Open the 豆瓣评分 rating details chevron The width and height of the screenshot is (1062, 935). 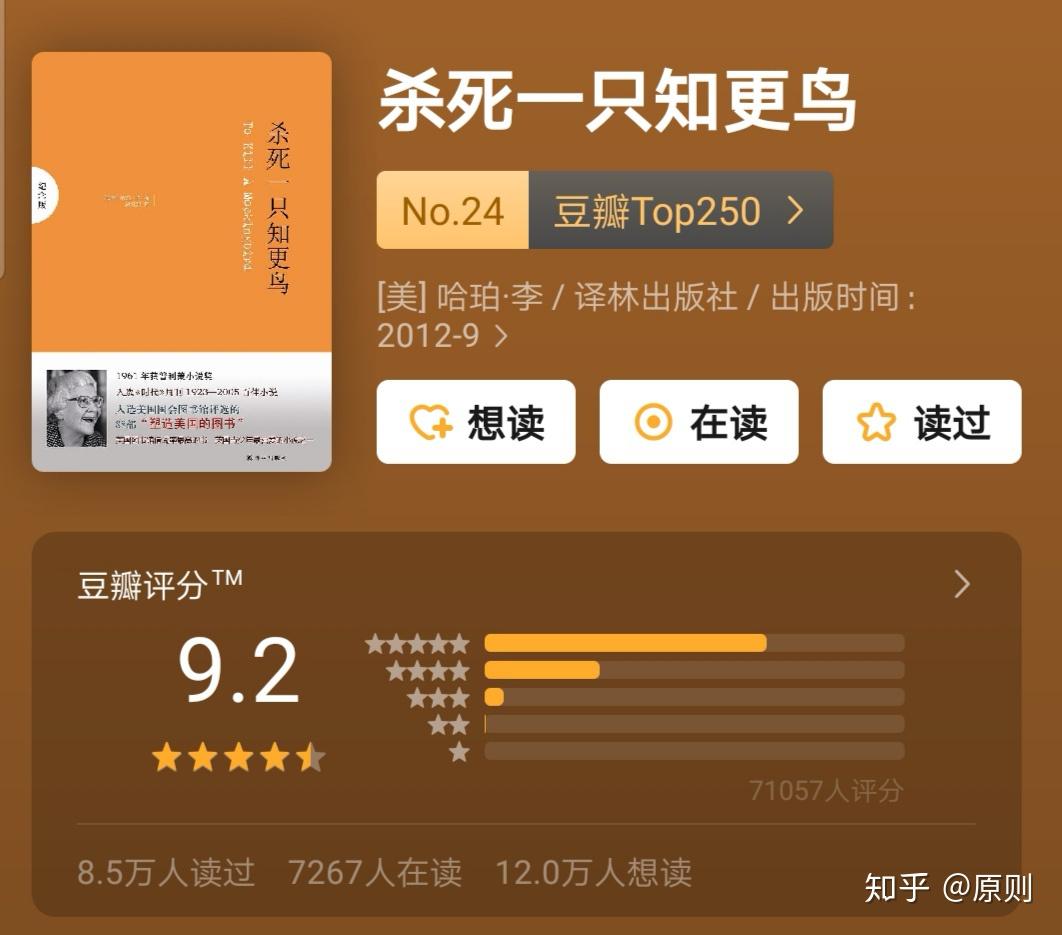[961, 584]
